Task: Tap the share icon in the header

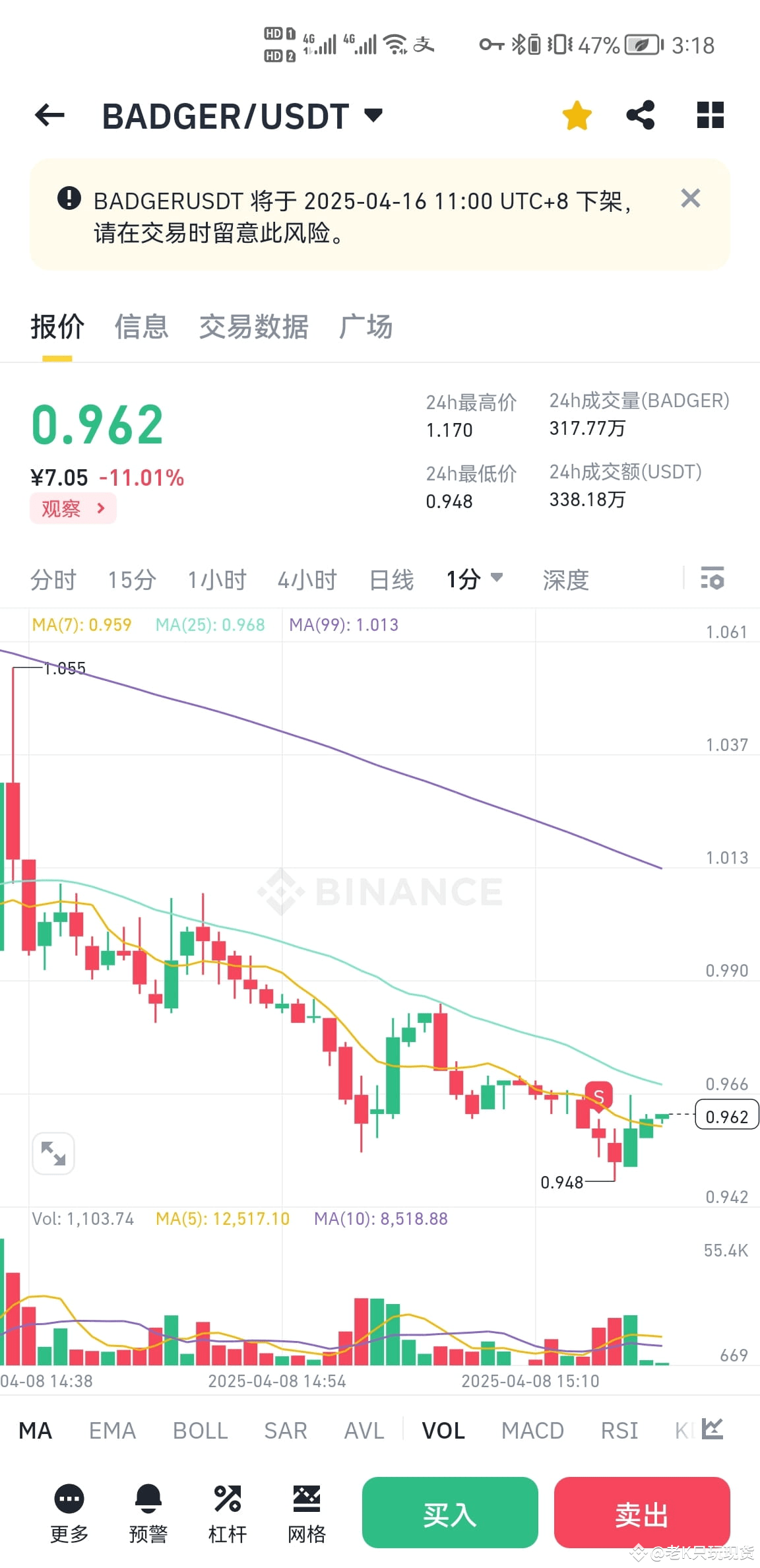Action: [641, 115]
